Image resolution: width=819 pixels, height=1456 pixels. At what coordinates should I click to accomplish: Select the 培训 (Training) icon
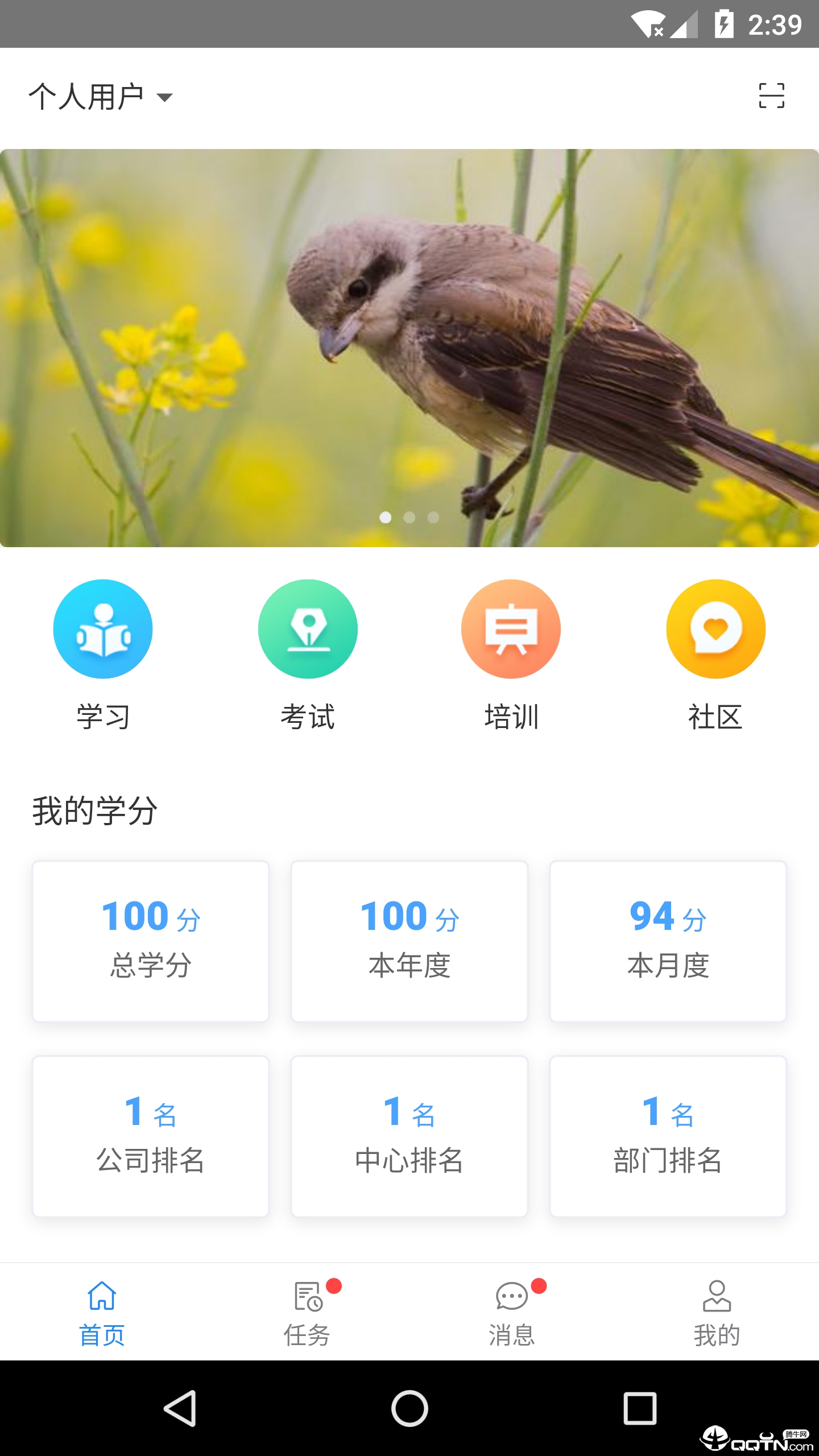point(512,629)
